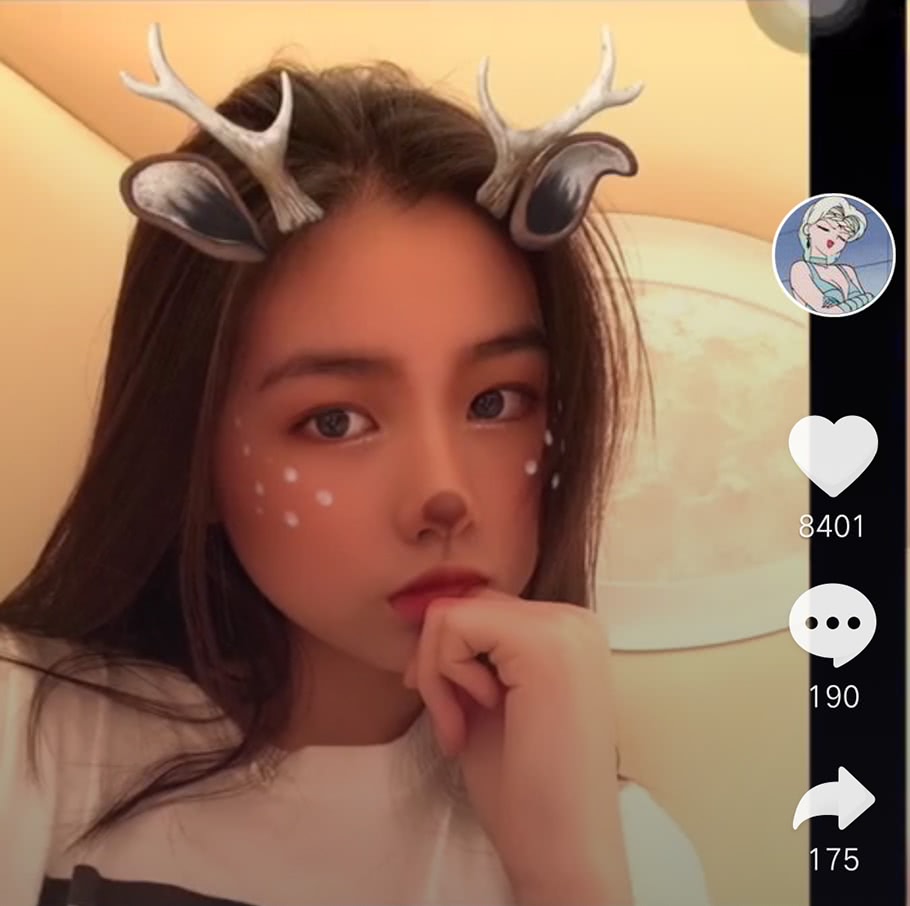Like this video with the heart

pyautogui.click(x=833, y=454)
